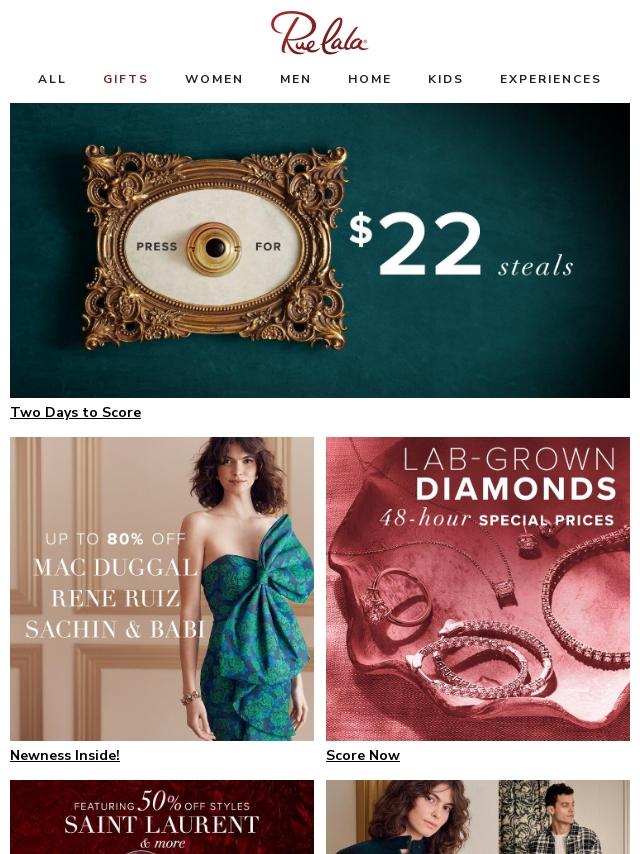Follow the Two Days to Score link

point(76,412)
